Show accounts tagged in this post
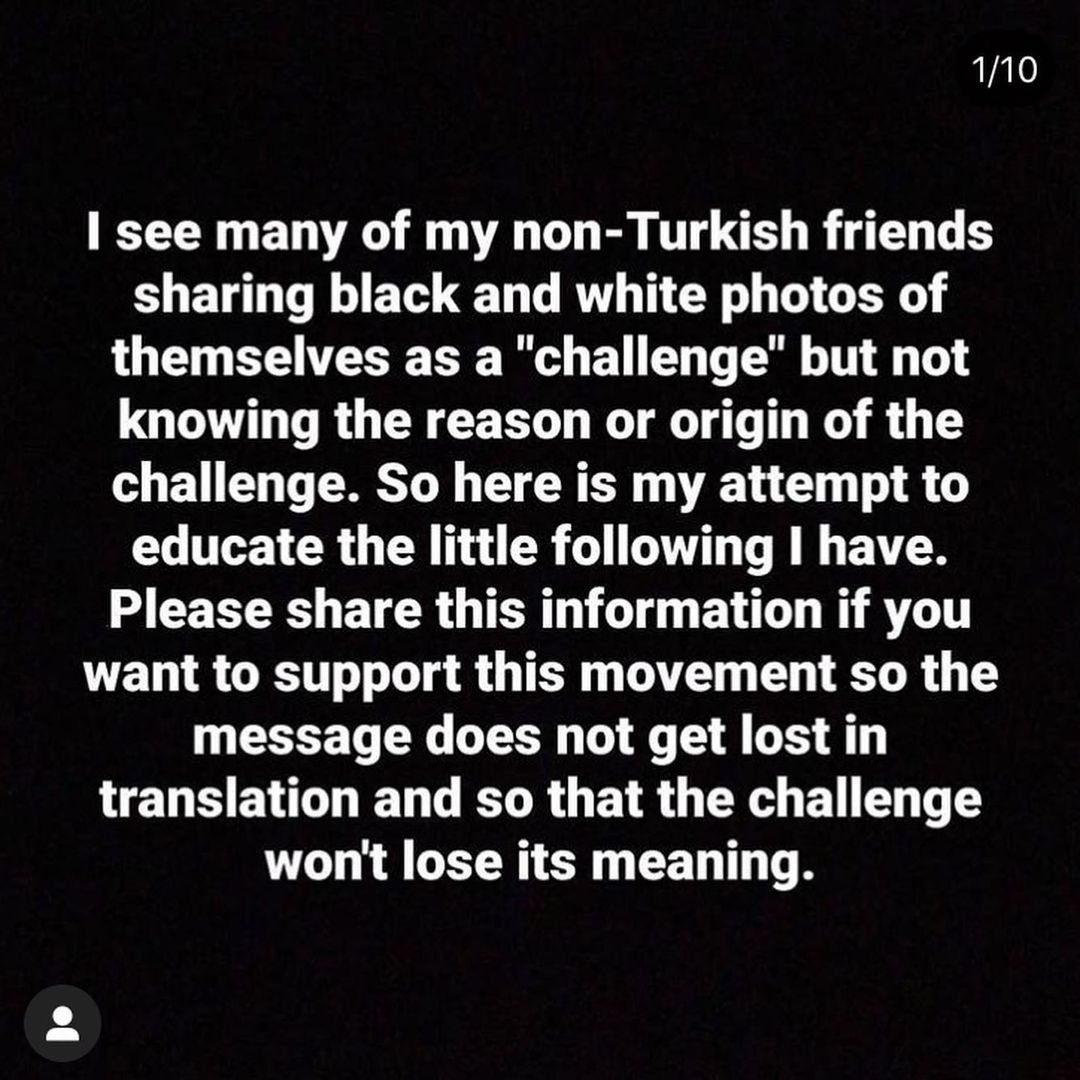Viewport: 1080px width, 1080px height. [x=62, y=1023]
